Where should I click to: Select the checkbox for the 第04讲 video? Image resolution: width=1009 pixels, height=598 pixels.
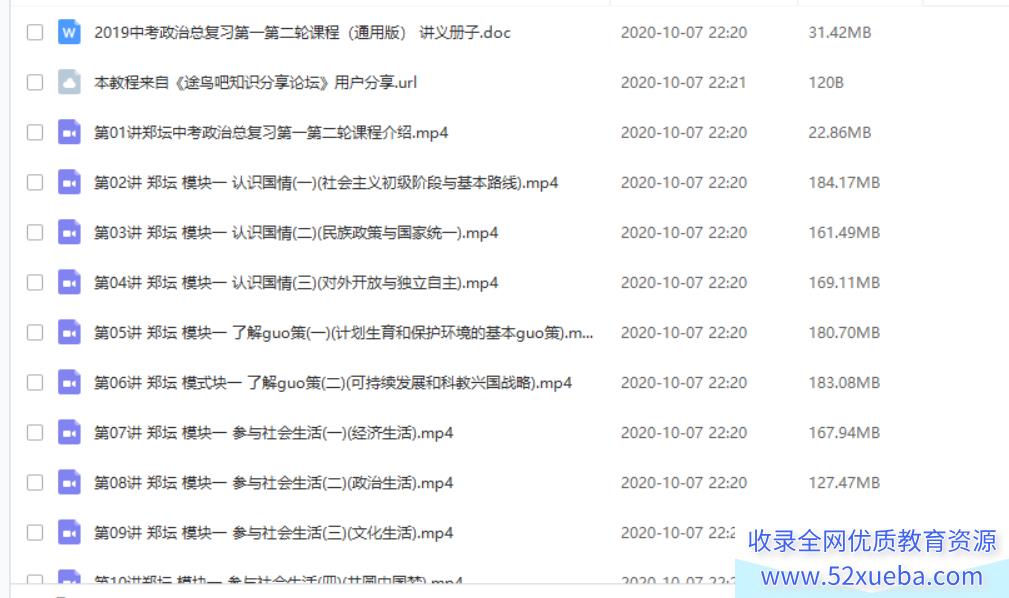(x=35, y=282)
